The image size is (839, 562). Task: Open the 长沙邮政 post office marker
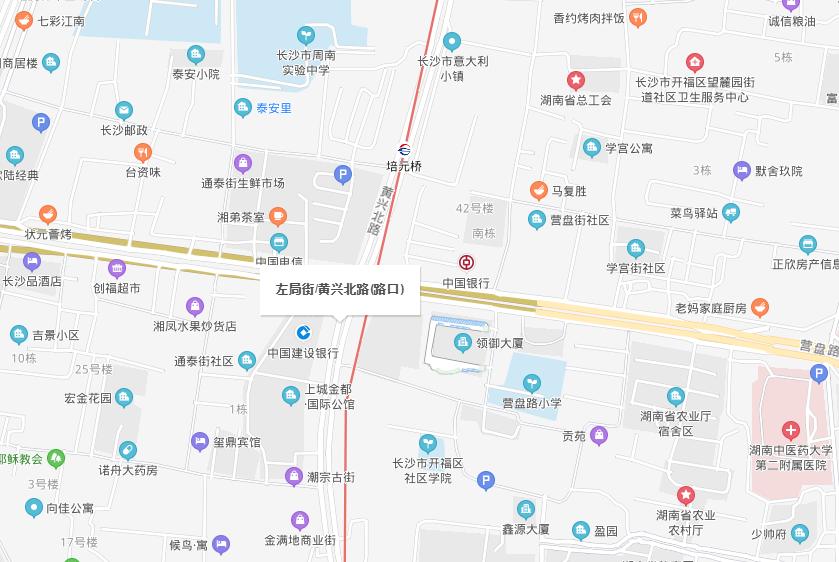(124, 111)
